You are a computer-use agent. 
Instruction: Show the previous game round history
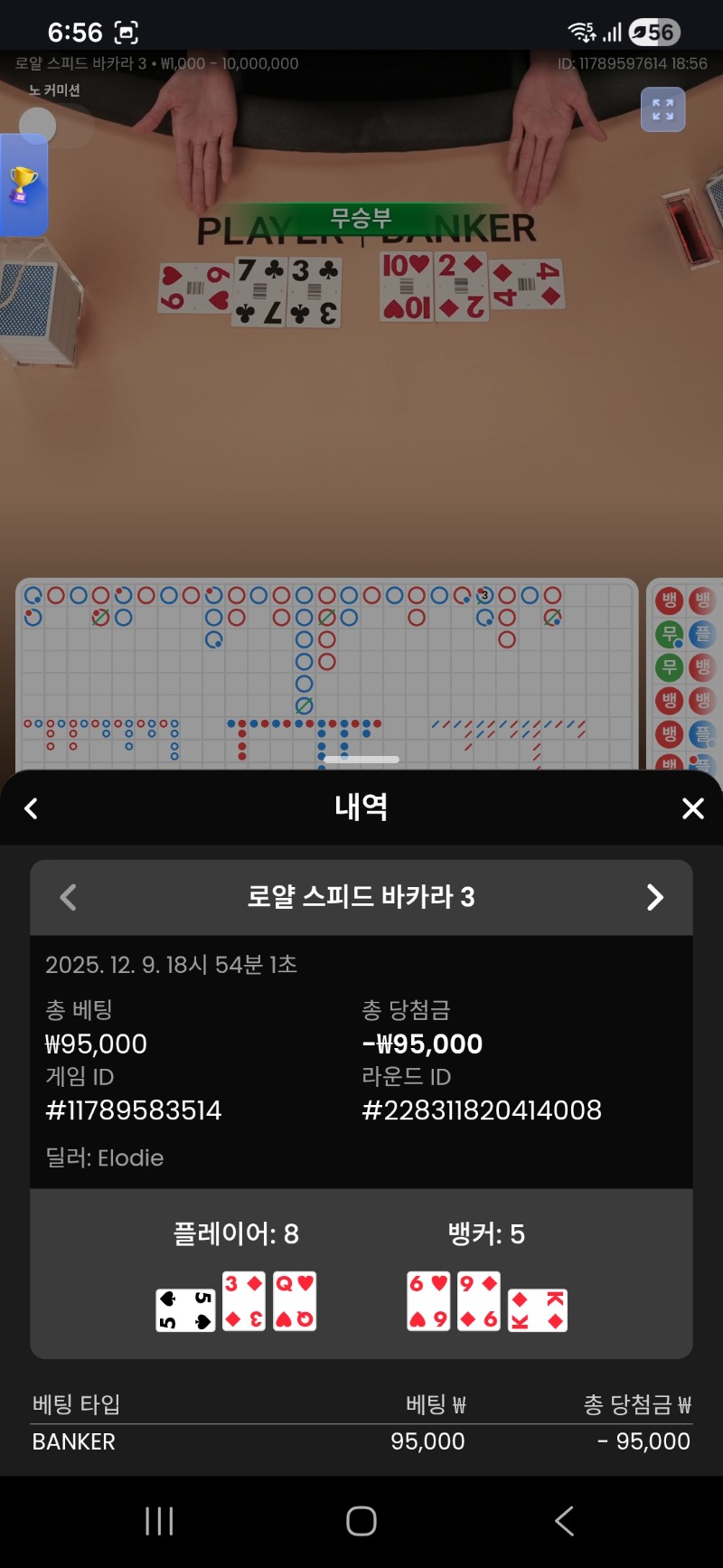pos(68,897)
